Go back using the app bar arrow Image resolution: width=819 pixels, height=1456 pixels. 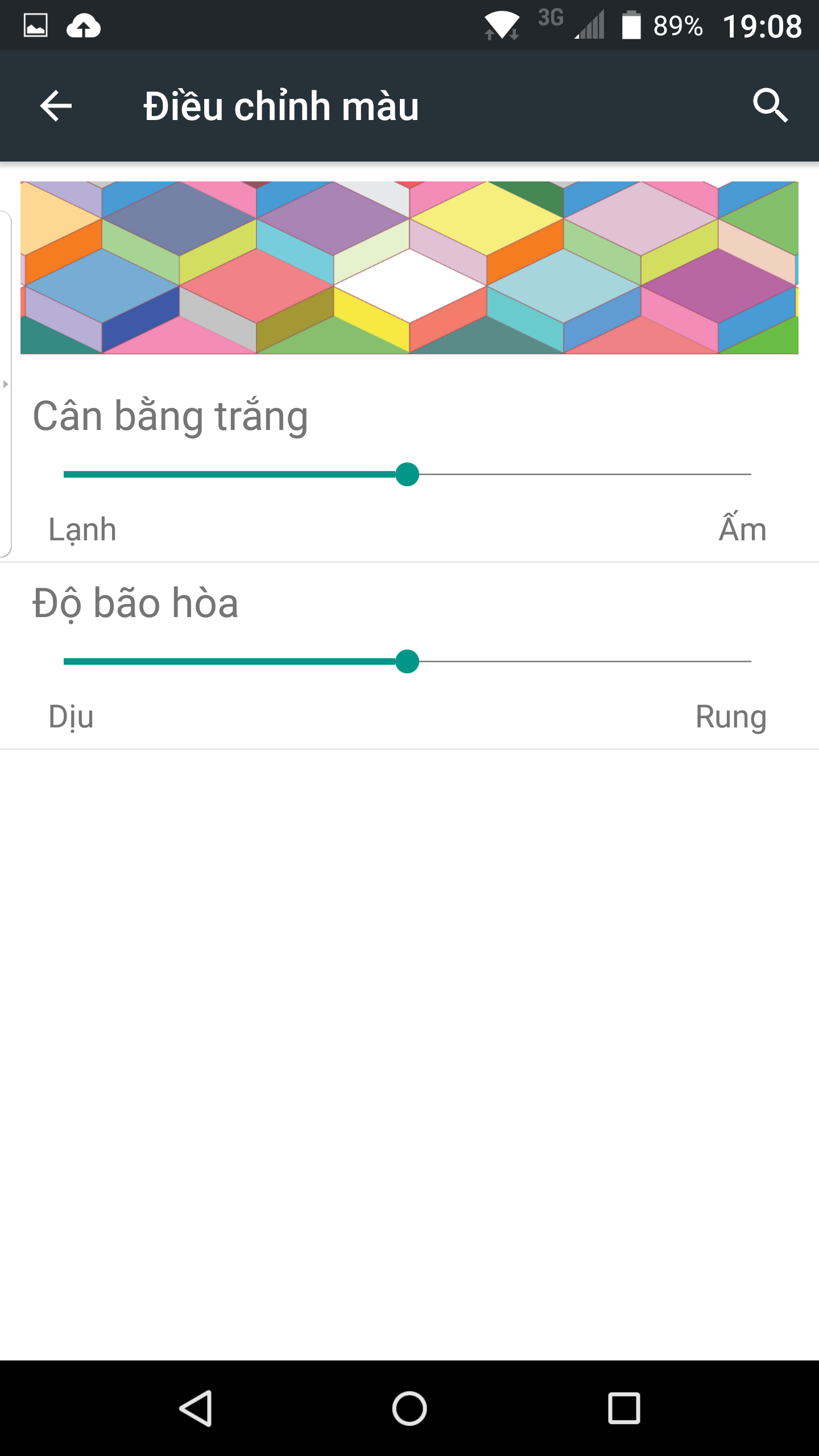pos(56,106)
